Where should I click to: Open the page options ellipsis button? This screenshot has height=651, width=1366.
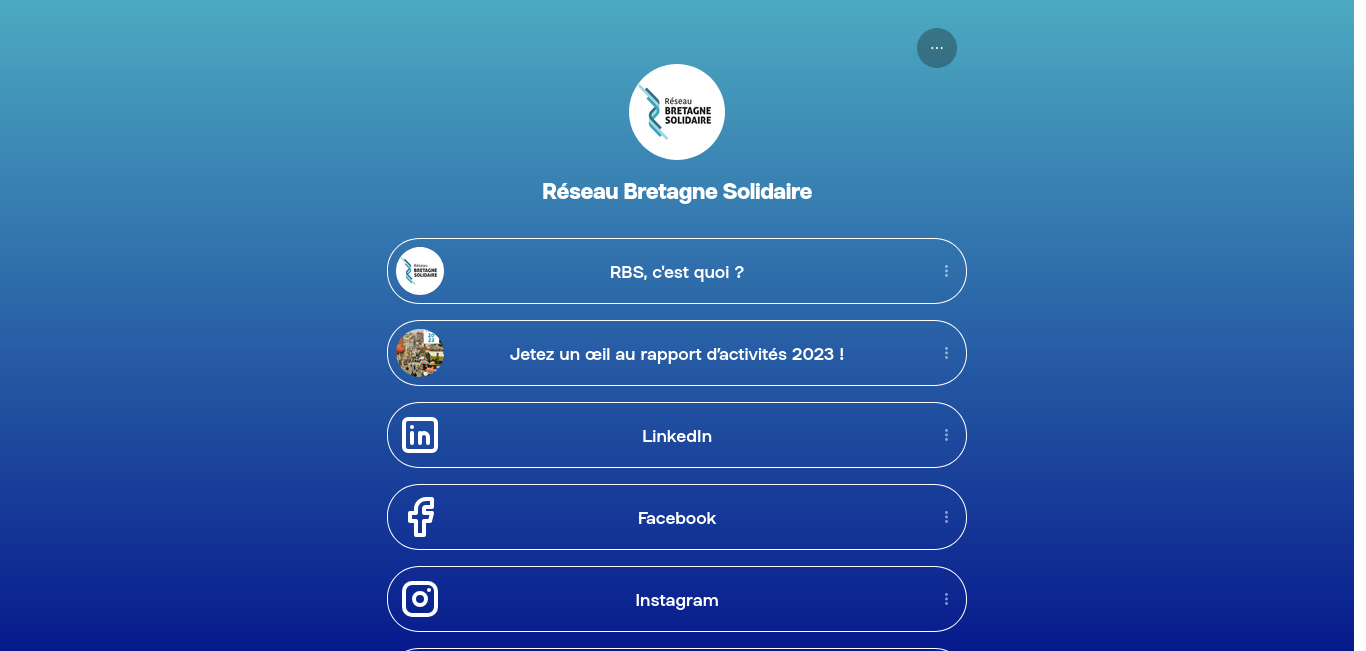[x=936, y=48]
